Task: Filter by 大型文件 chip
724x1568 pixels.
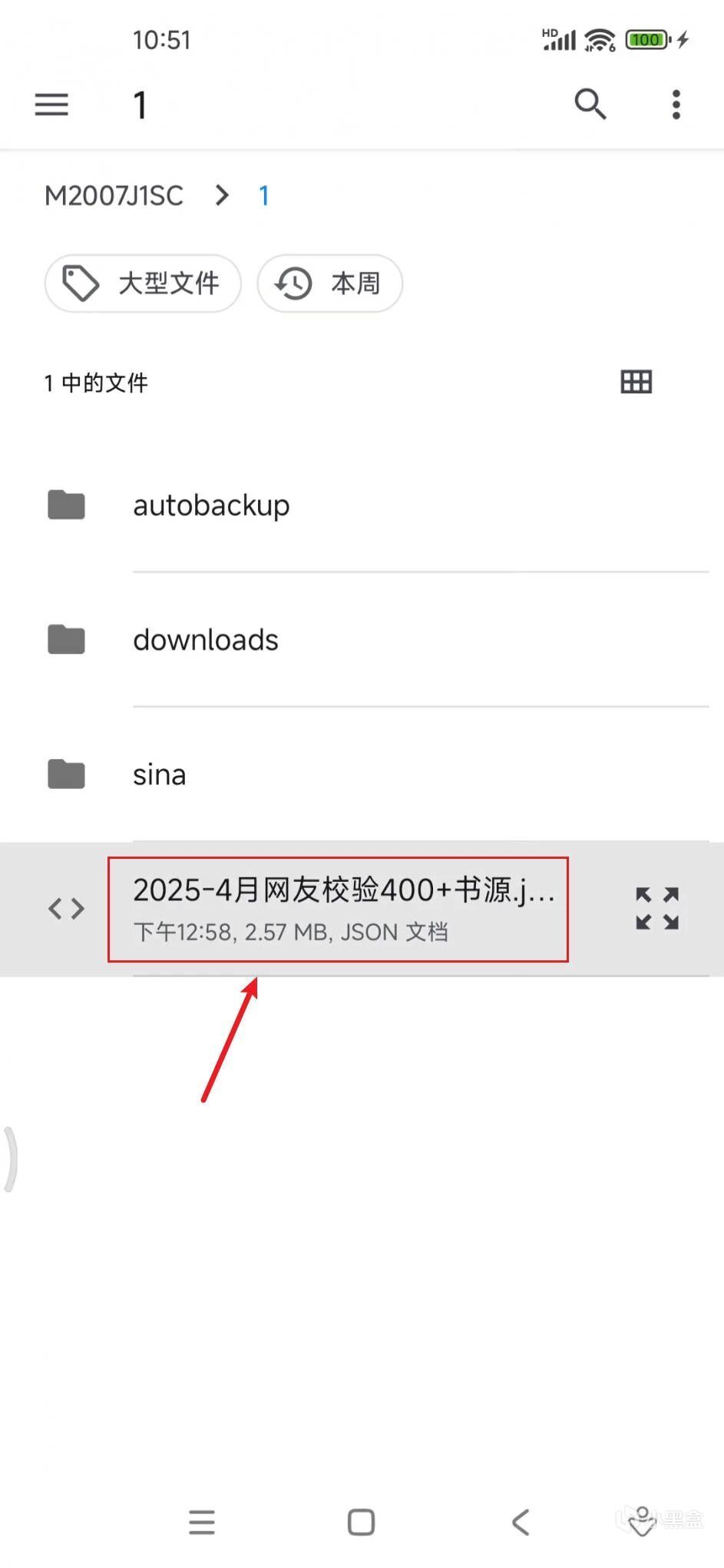Action: coord(144,283)
